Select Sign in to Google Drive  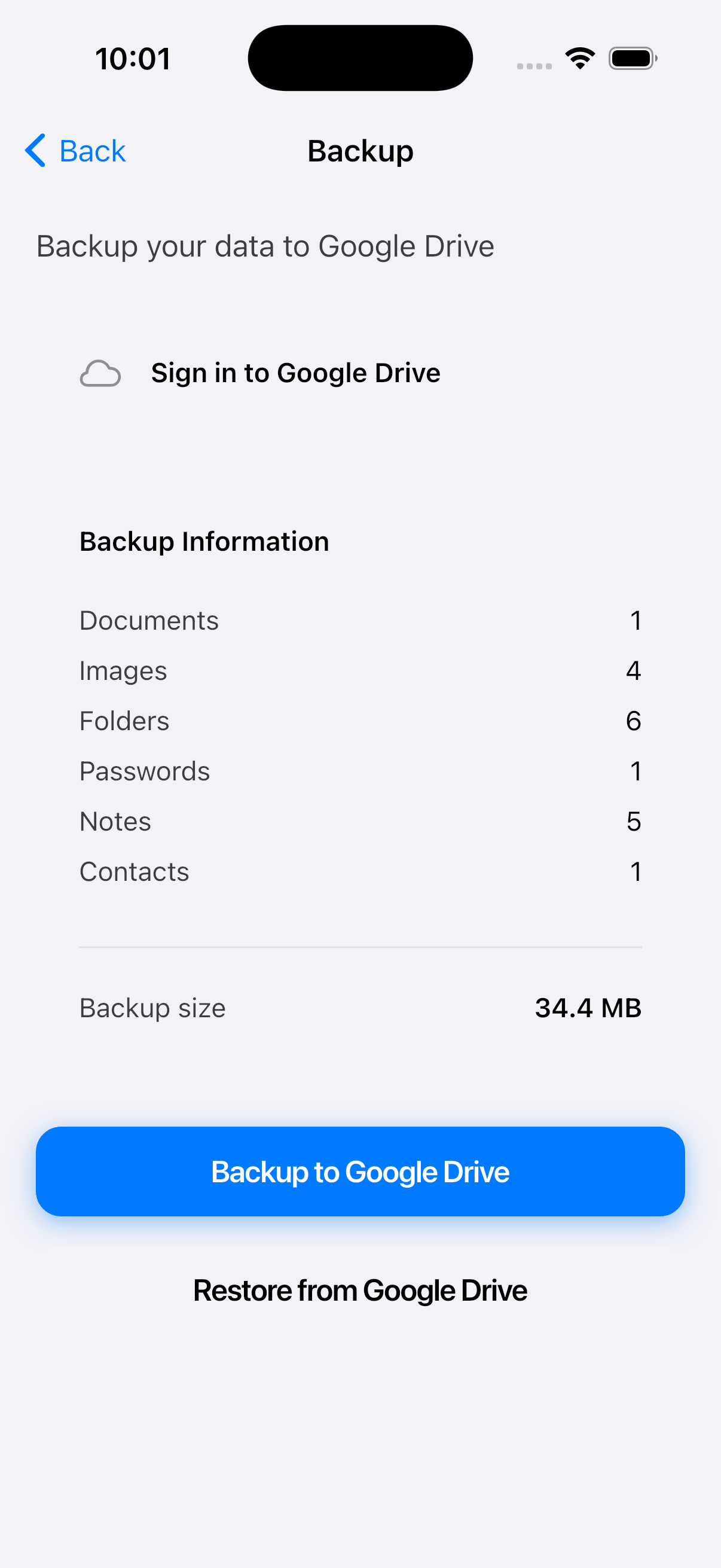tap(296, 373)
